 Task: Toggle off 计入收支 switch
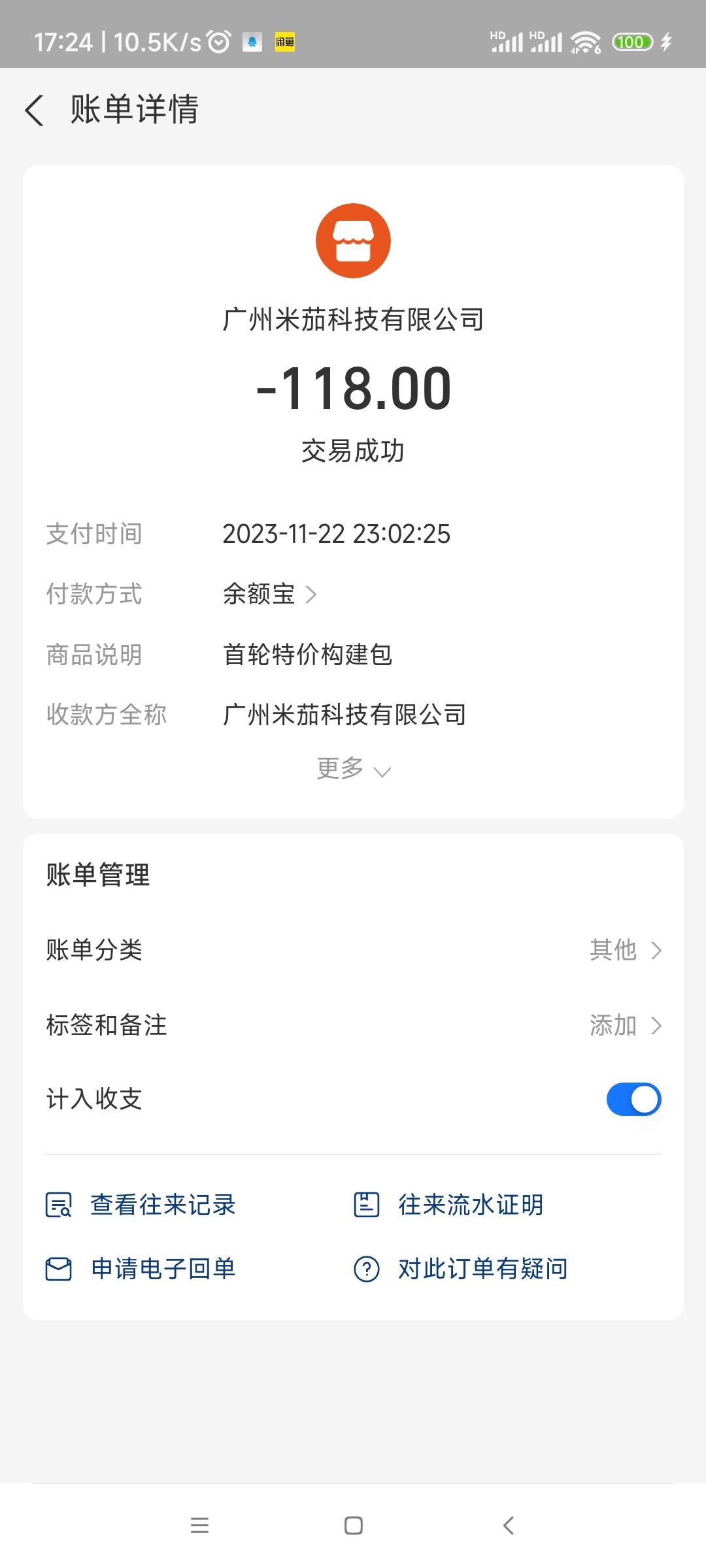tap(633, 1099)
